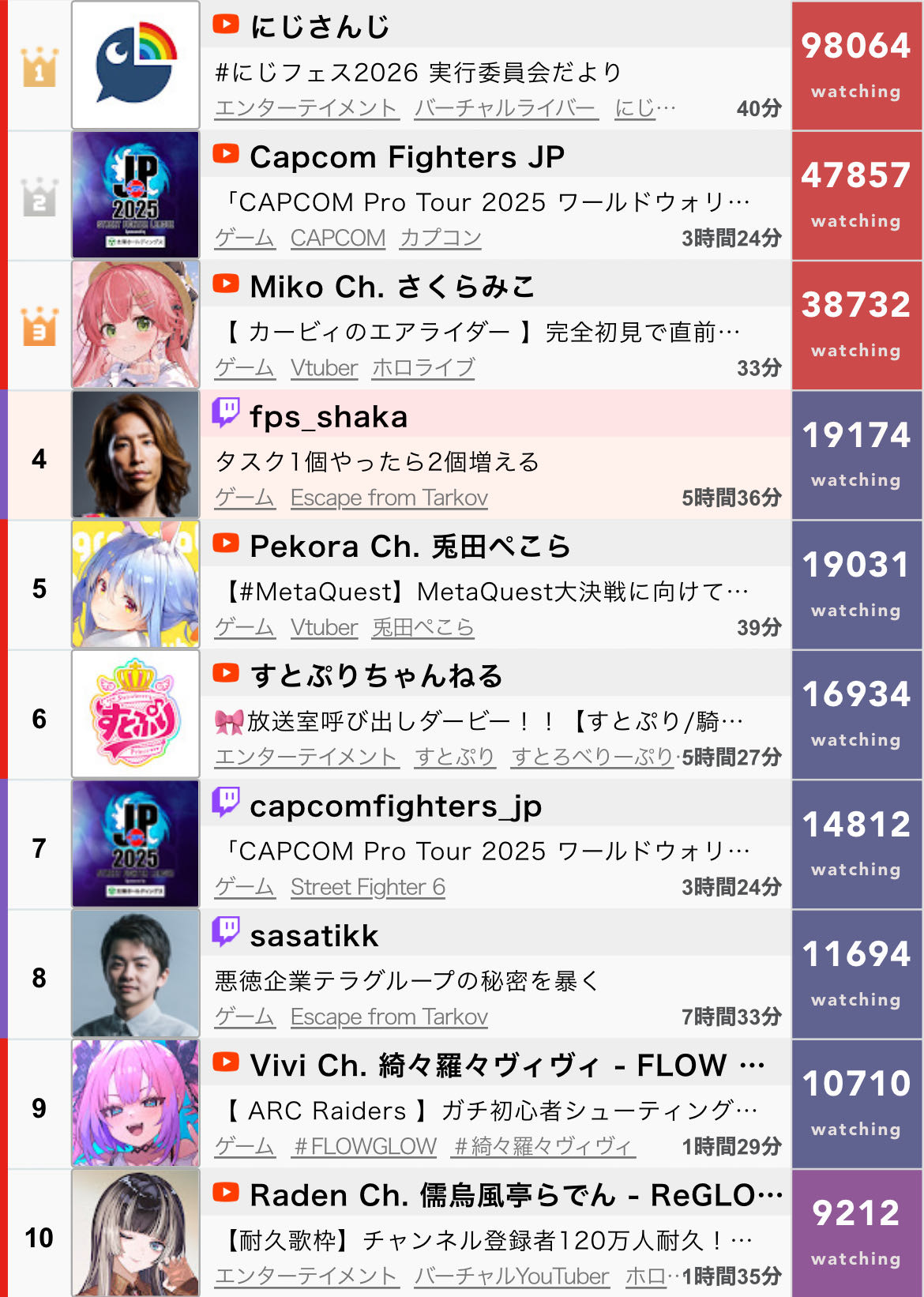Select the バーチャルライバー tag under にじさんじ
The width and height of the screenshot is (924, 1297).
[x=505, y=108]
